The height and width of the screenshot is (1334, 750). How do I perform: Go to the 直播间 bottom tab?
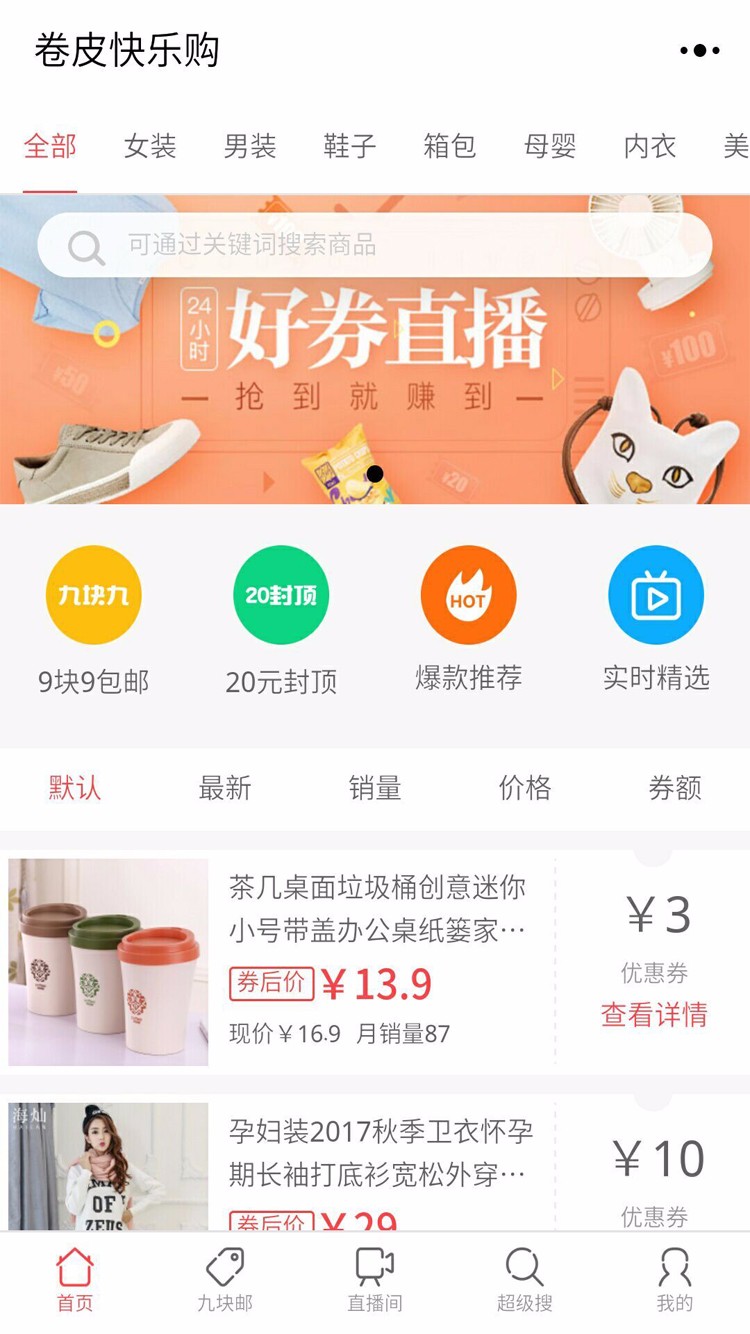coord(375,1280)
